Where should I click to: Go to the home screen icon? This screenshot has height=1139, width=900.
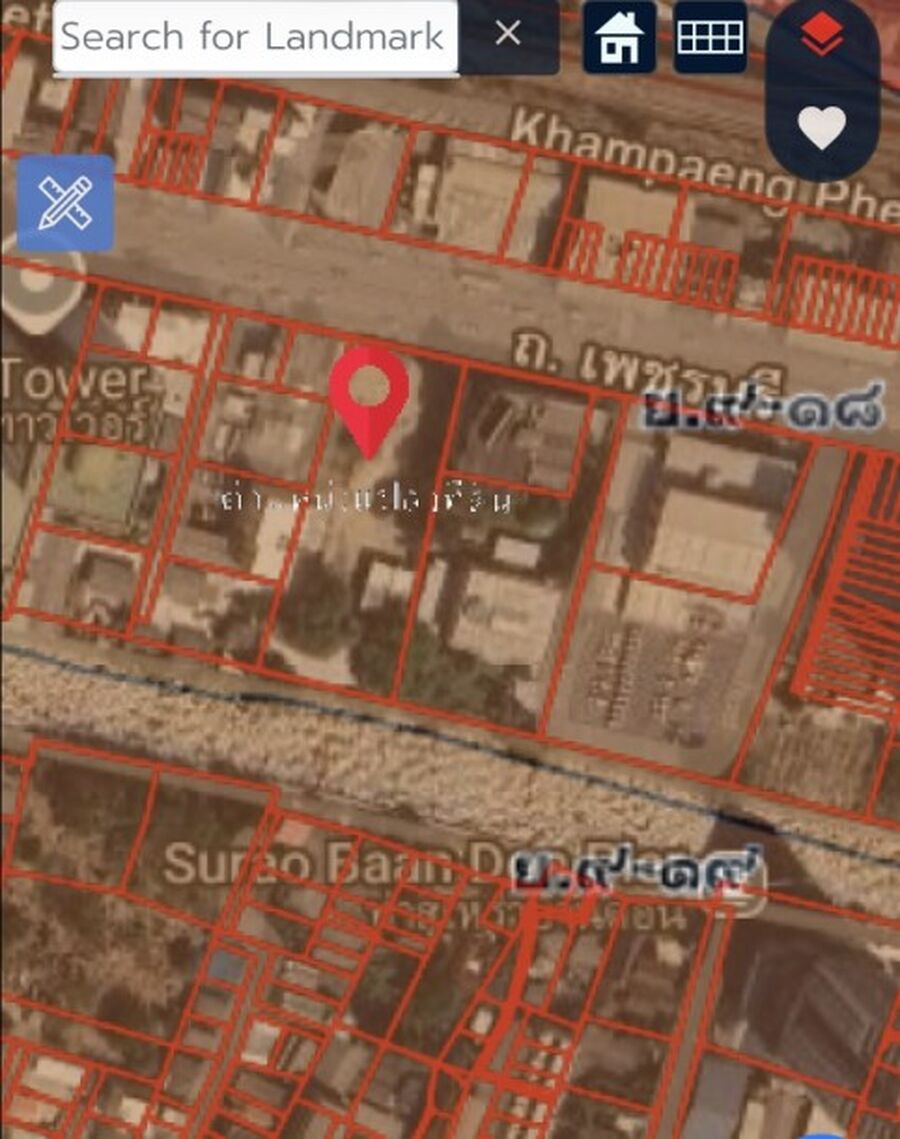[x=619, y=37]
